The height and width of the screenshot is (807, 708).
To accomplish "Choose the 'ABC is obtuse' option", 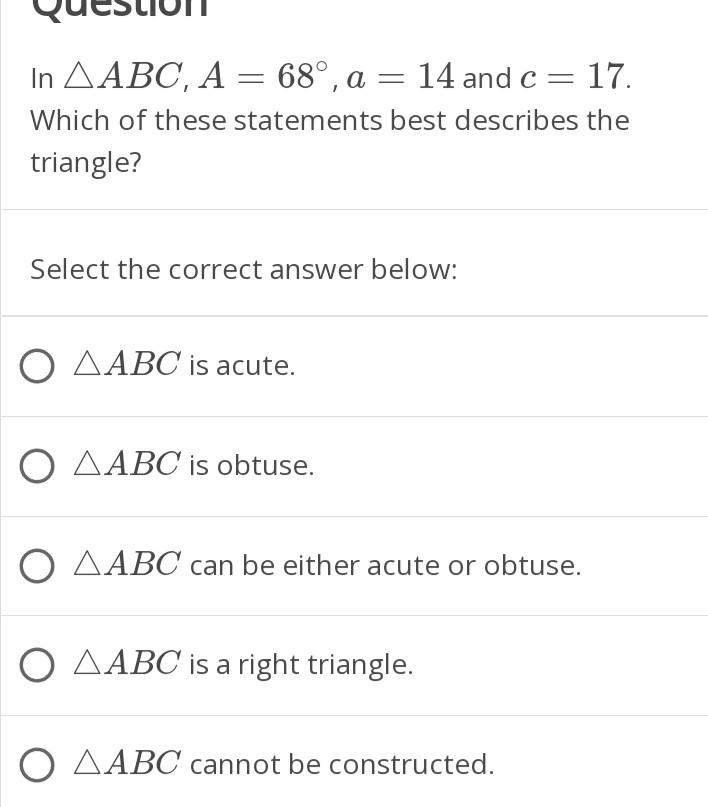I will pyautogui.click(x=37, y=466).
